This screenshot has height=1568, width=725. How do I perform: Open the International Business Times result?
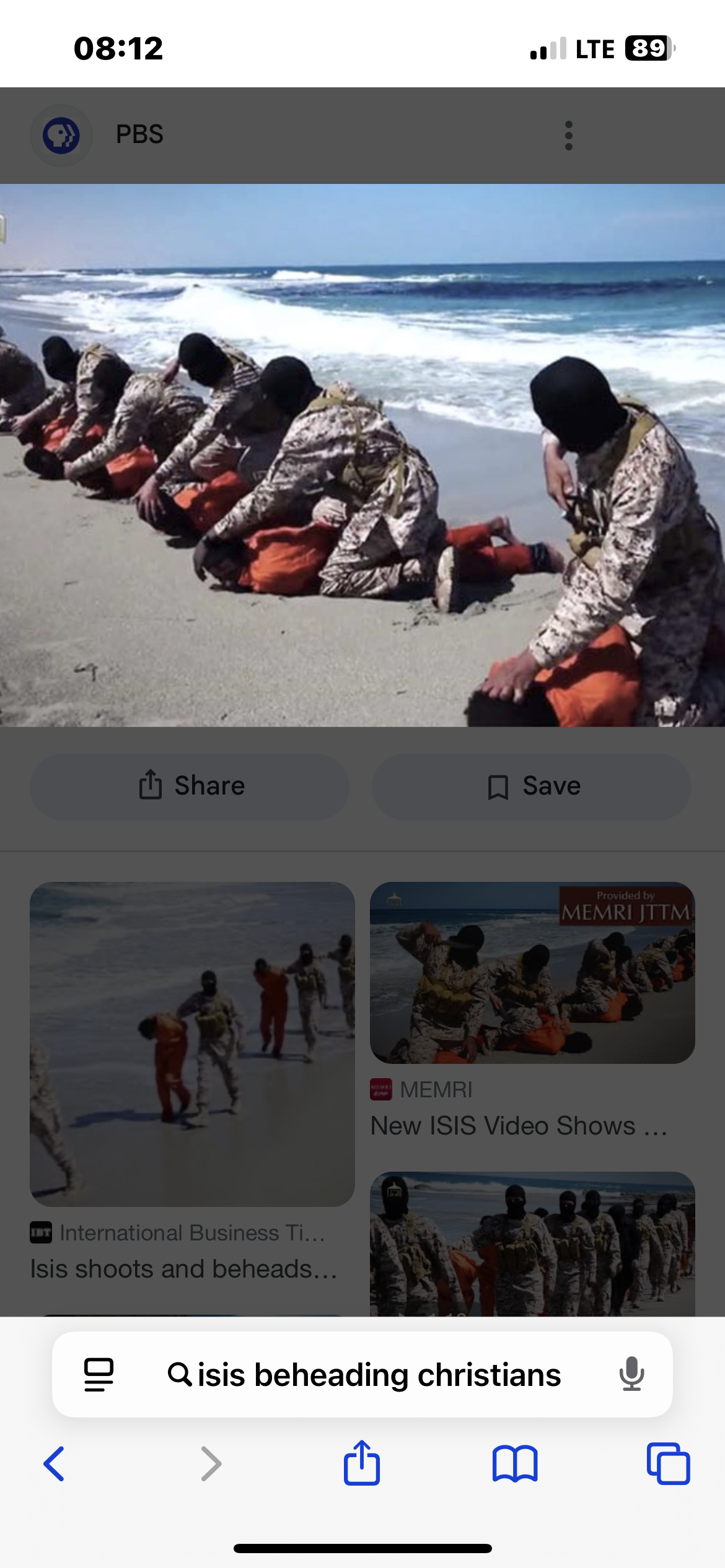[x=192, y=1083]
